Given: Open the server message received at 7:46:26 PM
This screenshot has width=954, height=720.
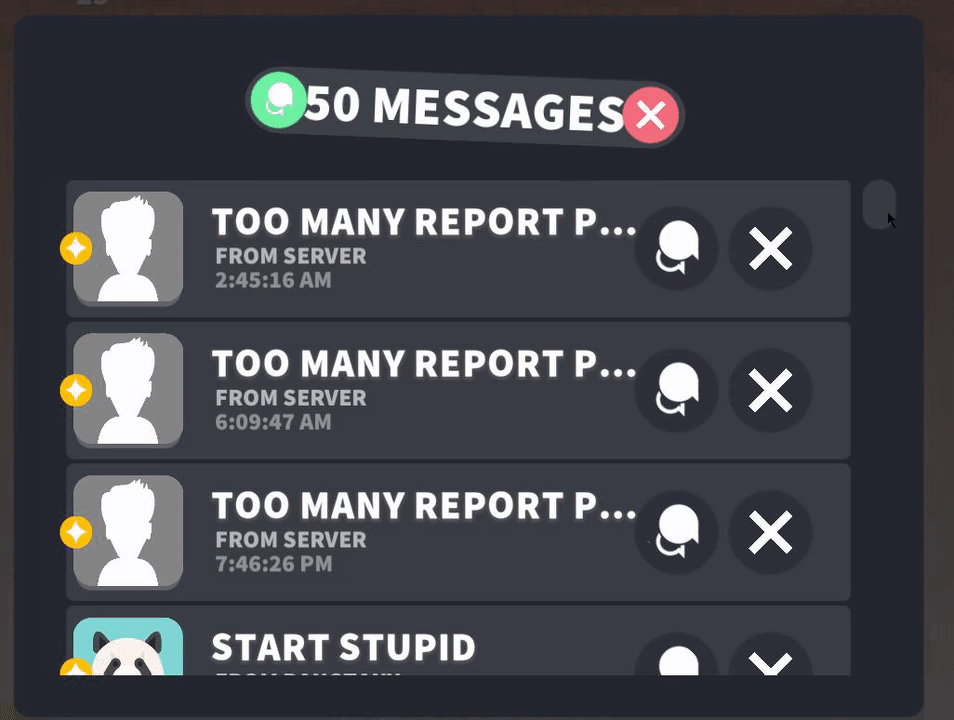Looking at the screenshot, I should tap(420, 532).
